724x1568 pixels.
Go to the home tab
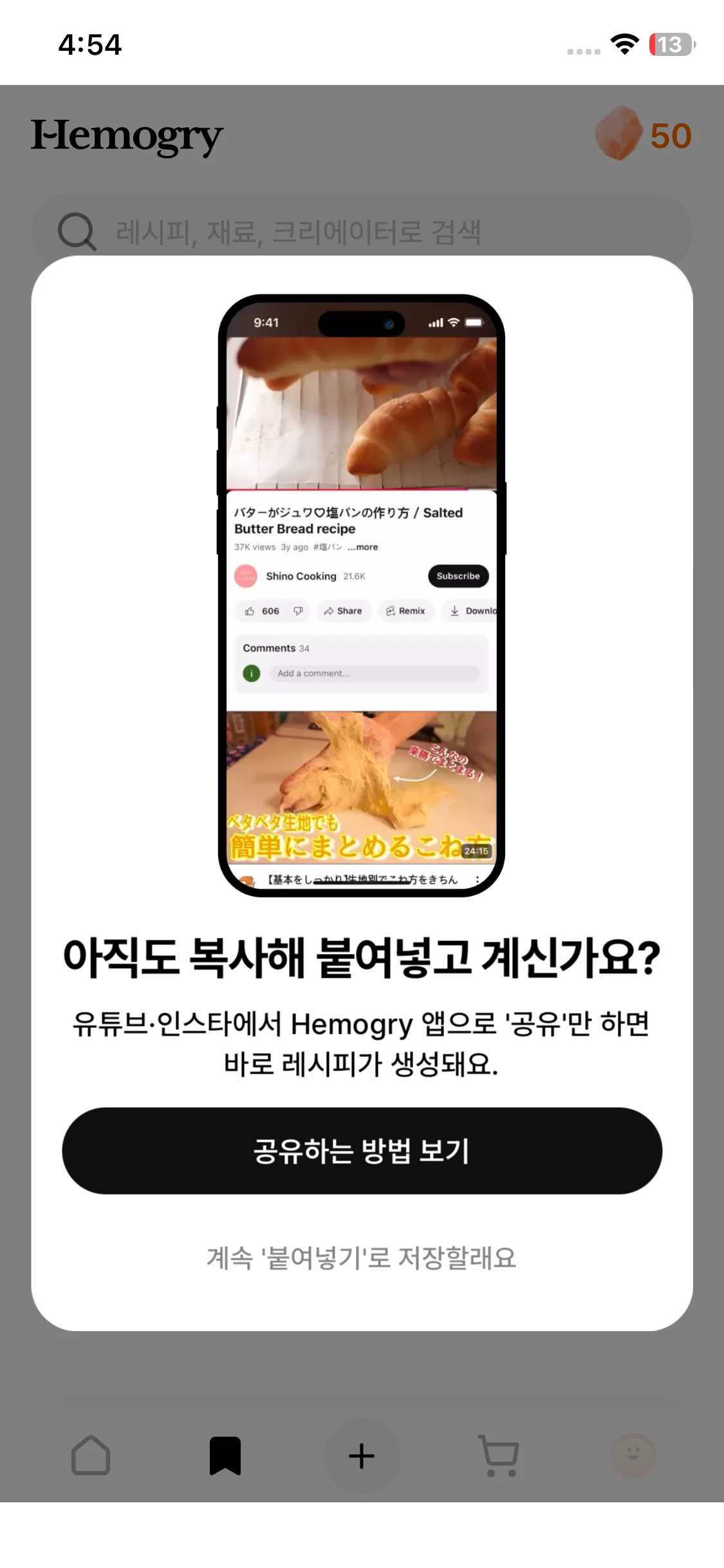pos(91,1455)
